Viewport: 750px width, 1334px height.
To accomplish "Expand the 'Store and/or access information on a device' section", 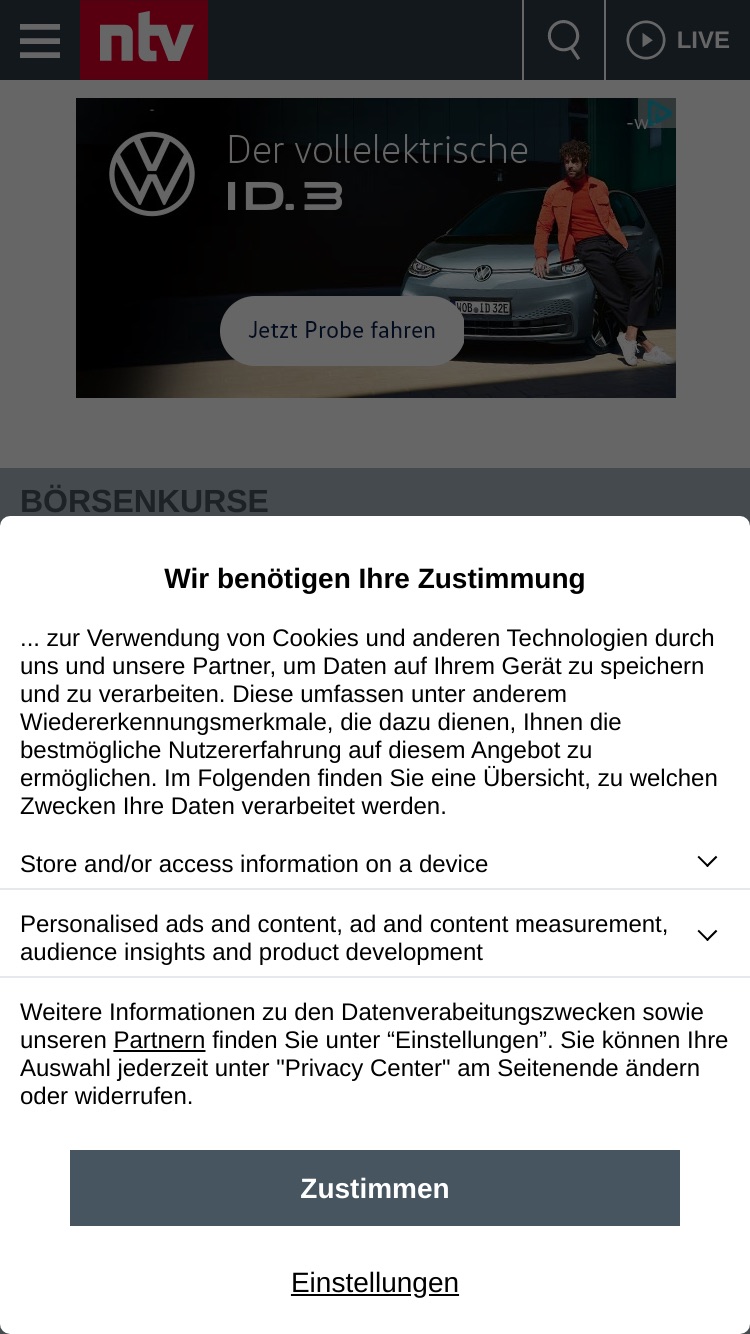I will [x=375, y=863].
